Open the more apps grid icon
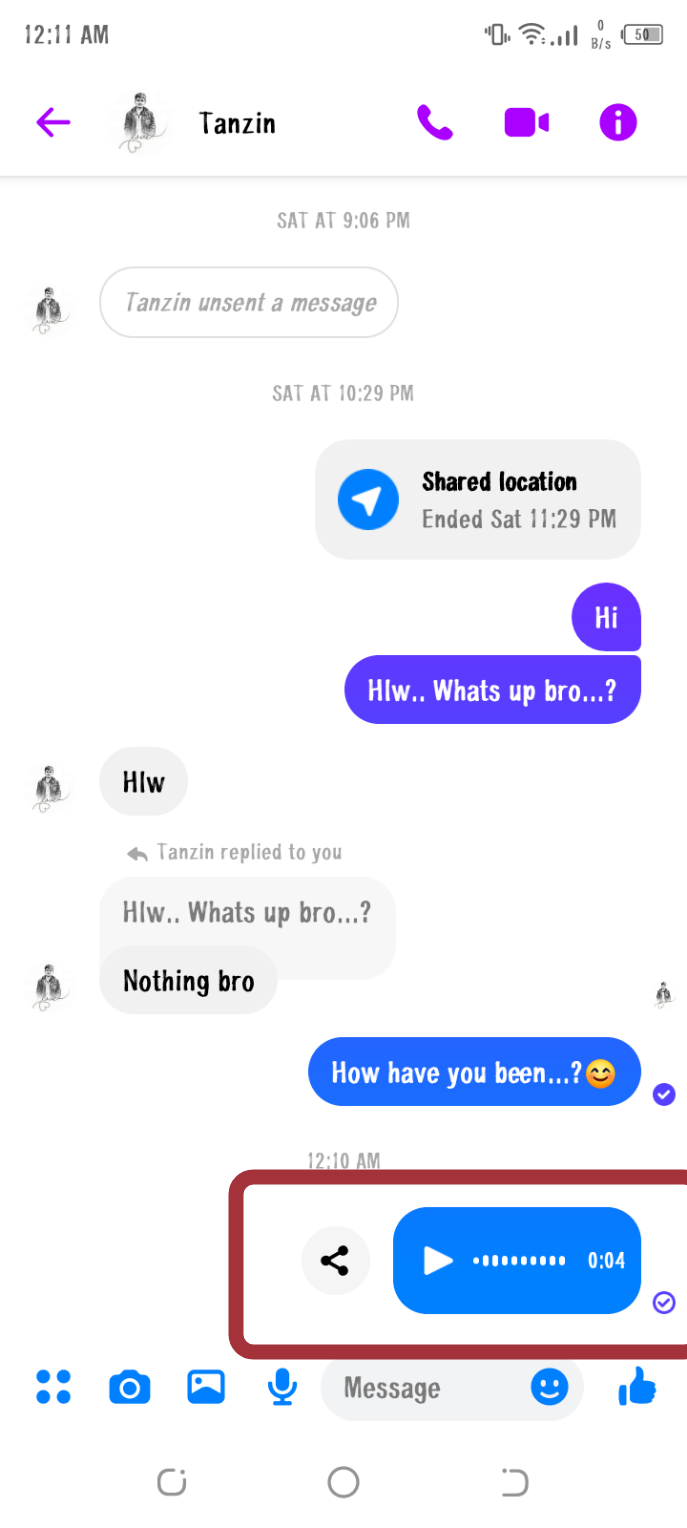The width and height of the screenshot is (687, 1528). pyautogui.click(x=53, y=1387)
